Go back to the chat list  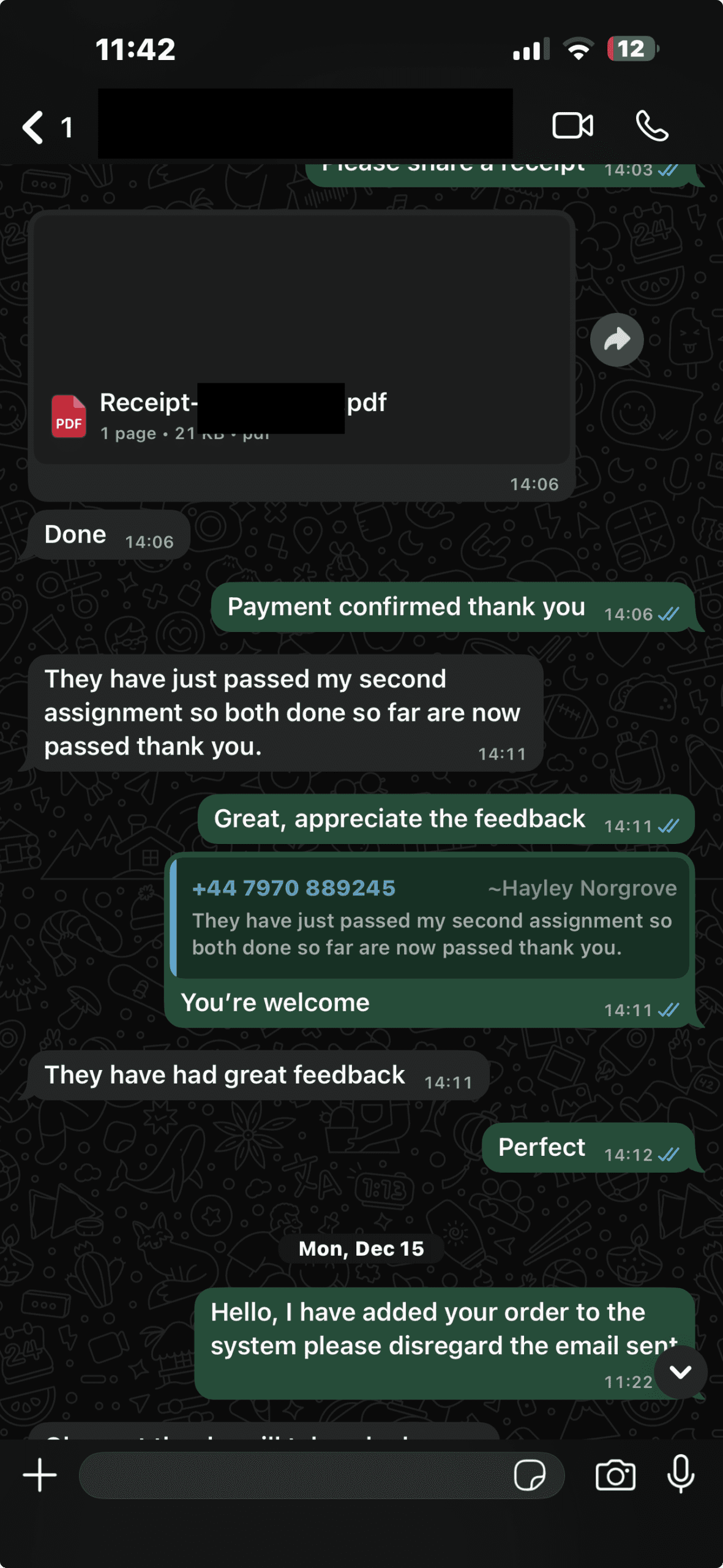pos(34,127)
